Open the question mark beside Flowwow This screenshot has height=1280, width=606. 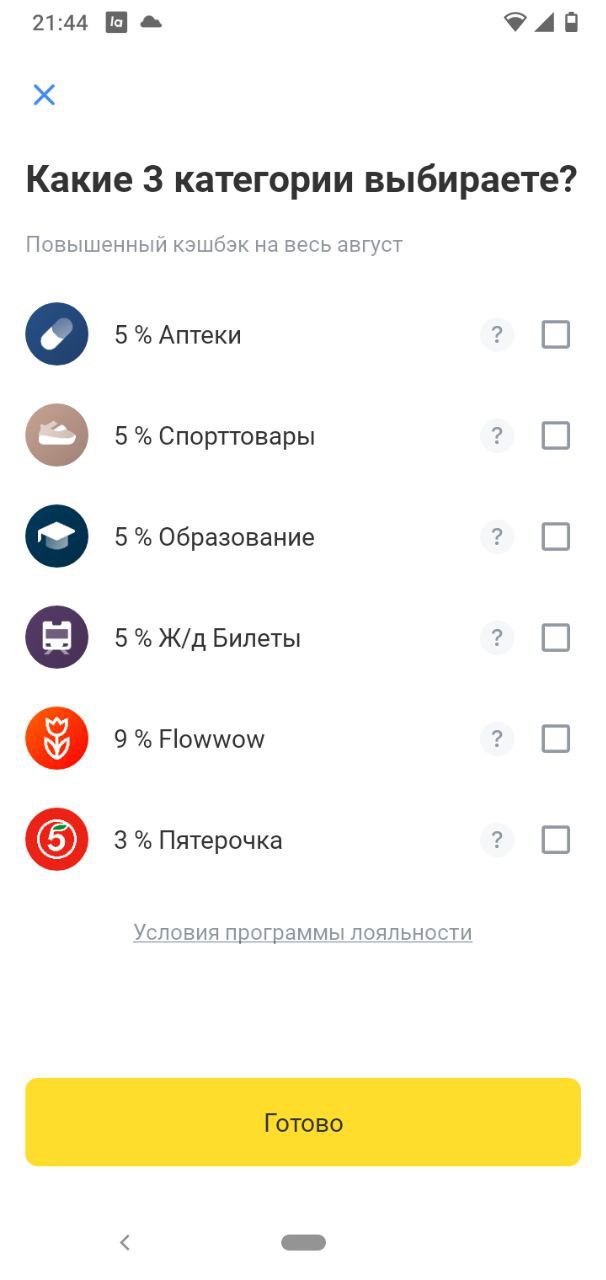497,738
